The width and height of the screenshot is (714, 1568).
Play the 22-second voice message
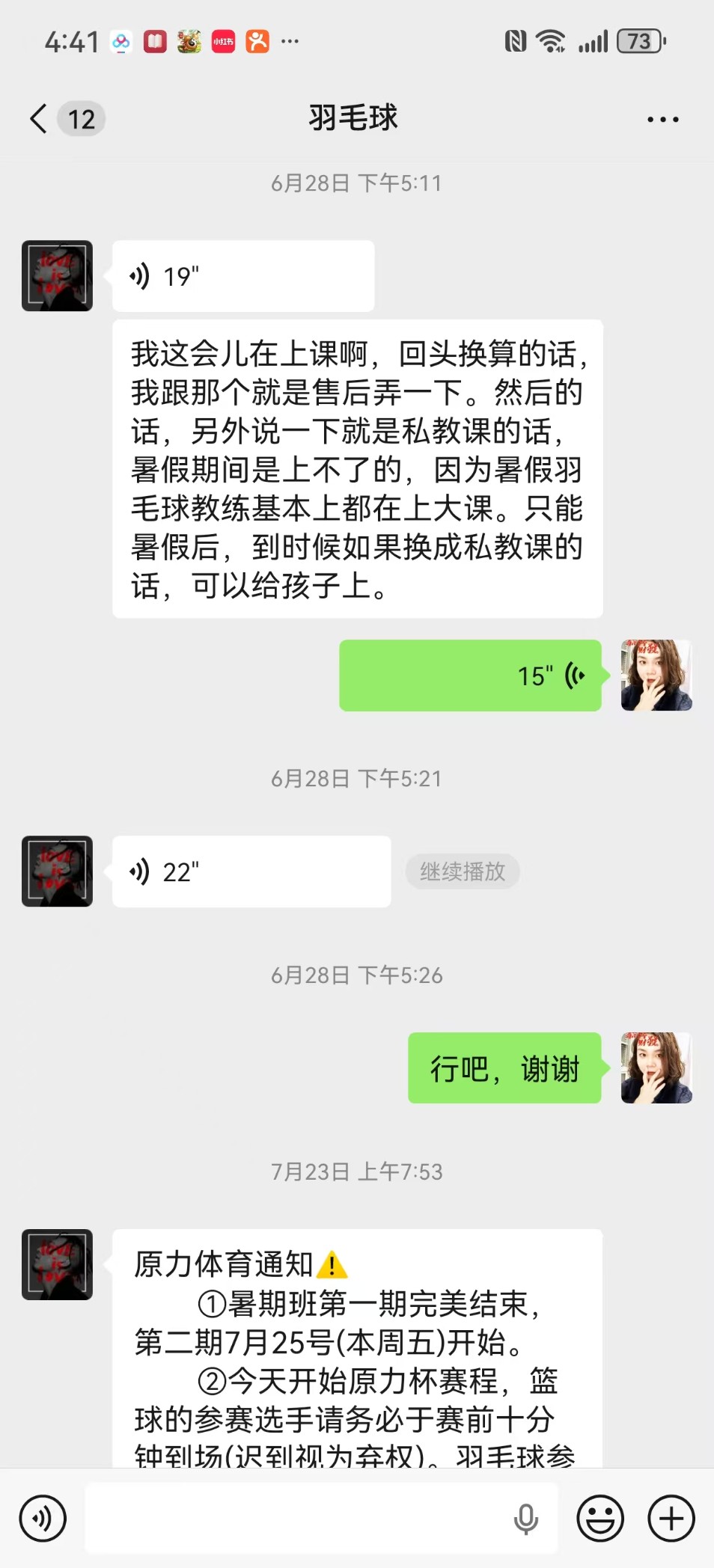point(251,872)
